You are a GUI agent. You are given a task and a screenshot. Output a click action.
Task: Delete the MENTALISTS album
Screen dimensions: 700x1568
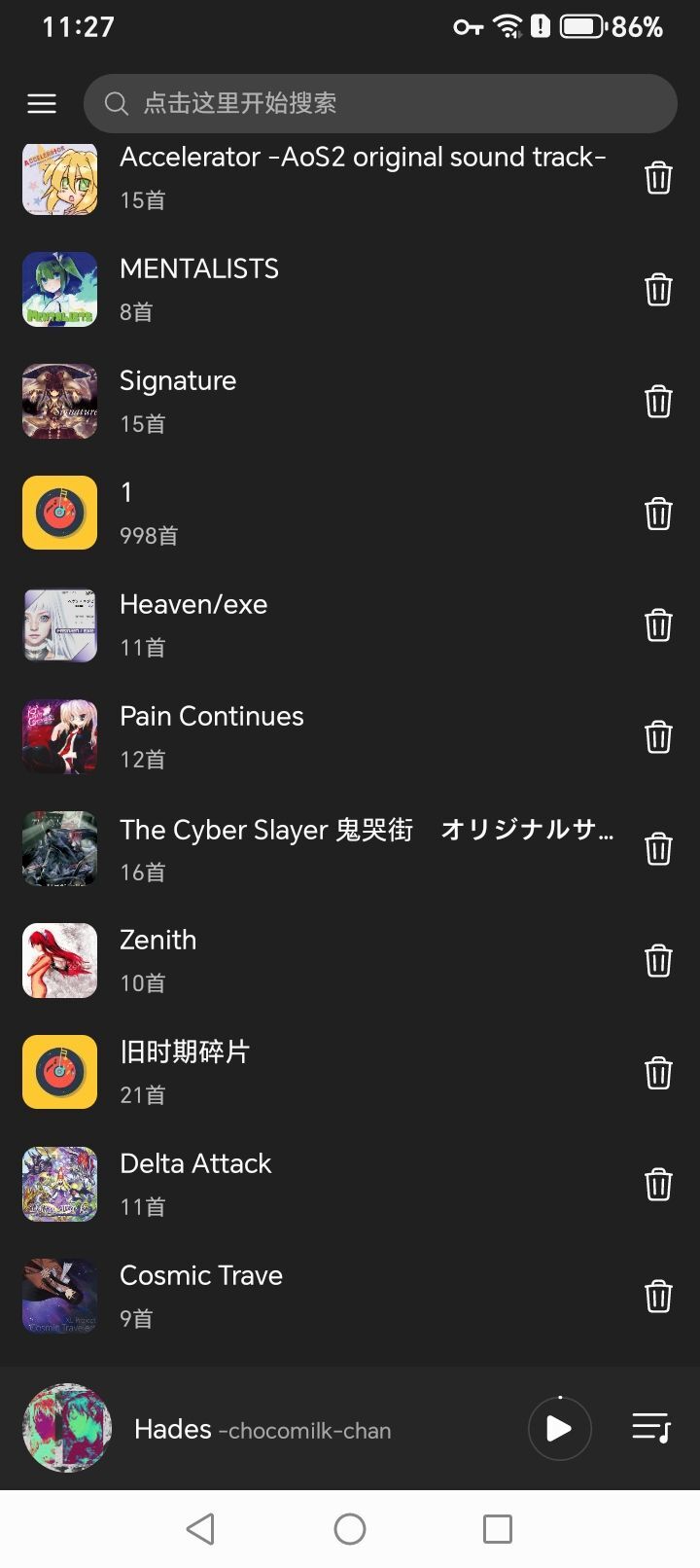(658, 289)
